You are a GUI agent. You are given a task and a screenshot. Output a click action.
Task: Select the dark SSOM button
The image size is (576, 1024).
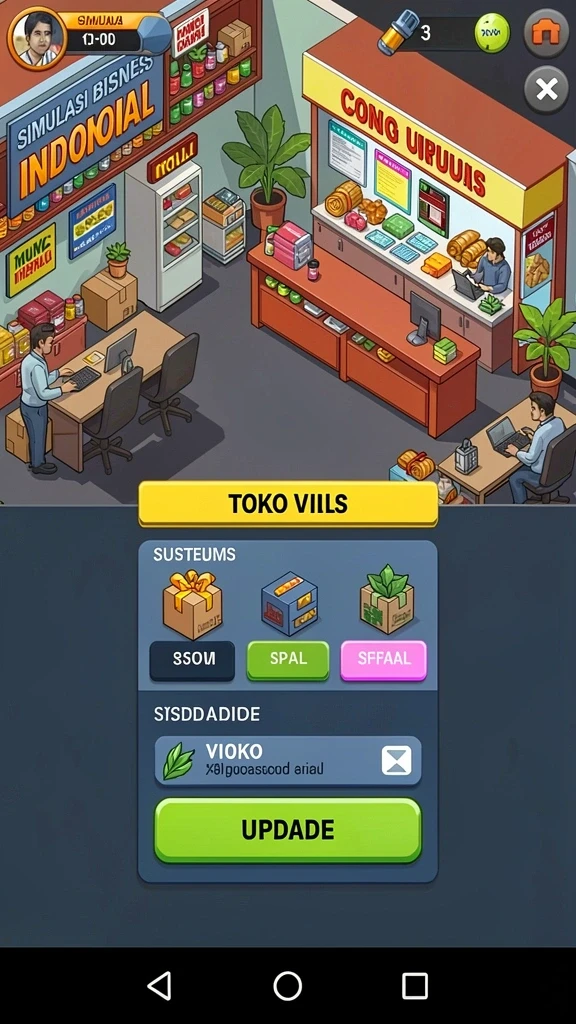(192, 660)
